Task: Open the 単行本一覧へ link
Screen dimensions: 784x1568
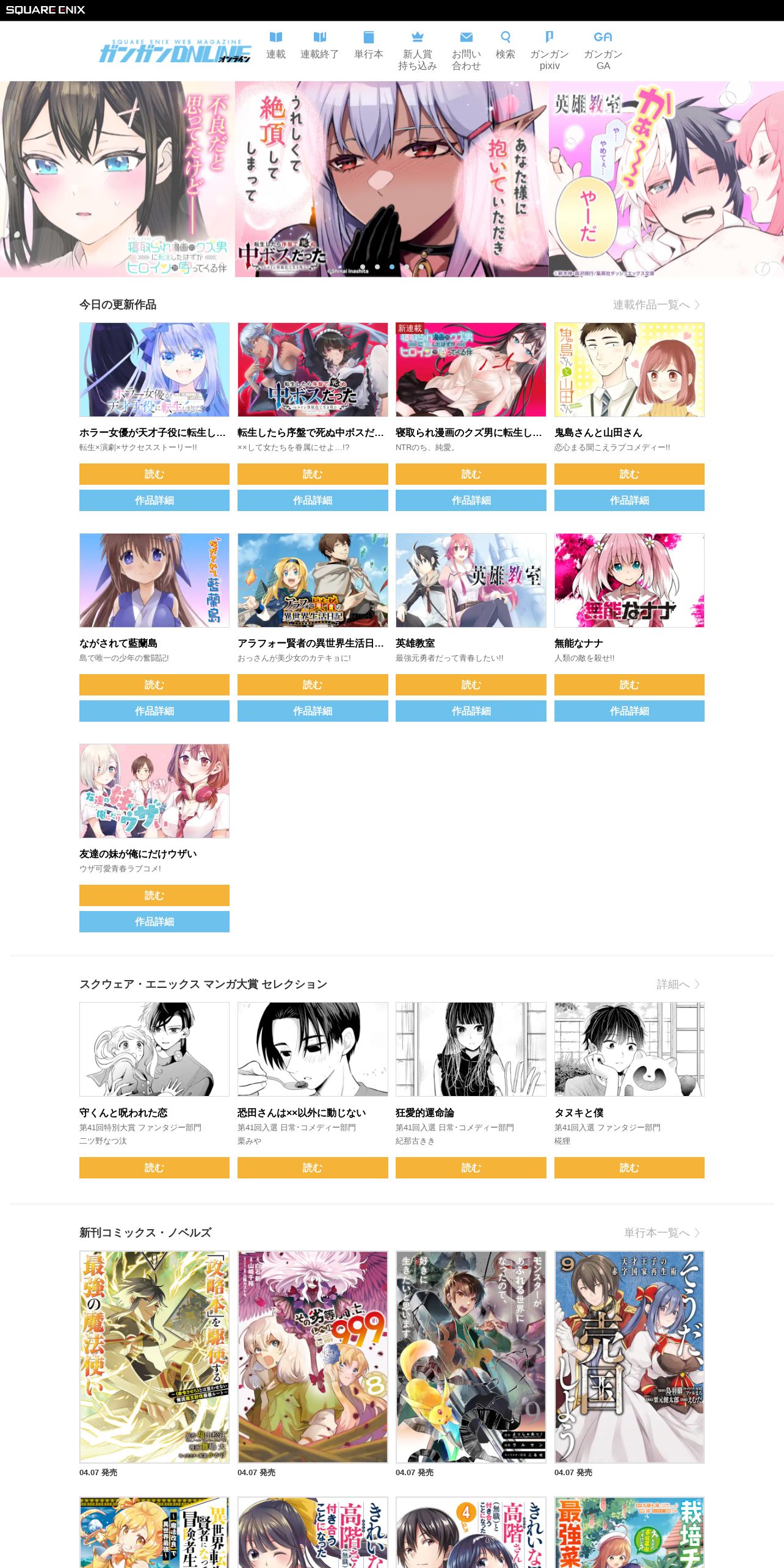Action: coord(661,1233)
